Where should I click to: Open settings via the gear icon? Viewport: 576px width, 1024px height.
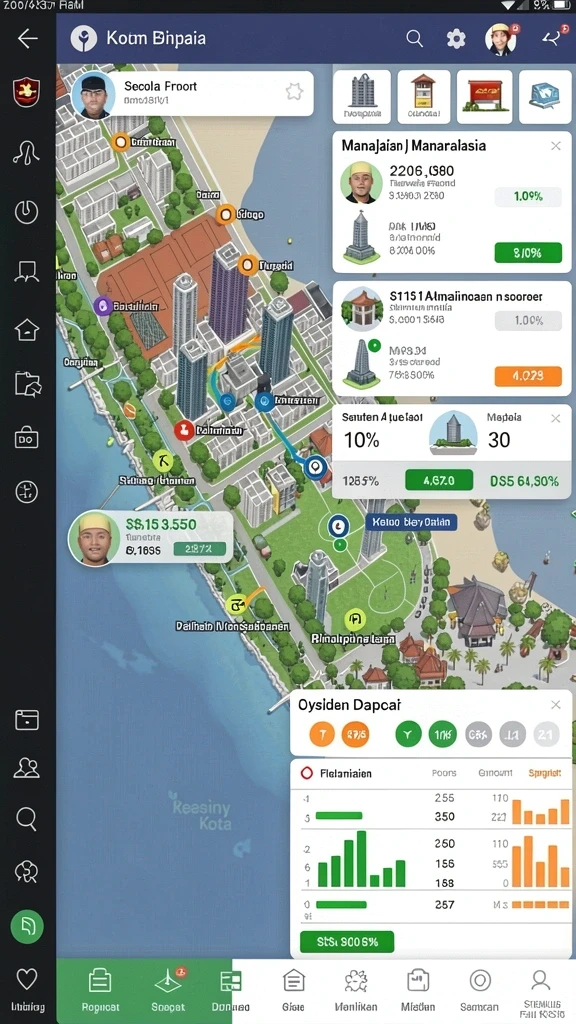[456, 39]
